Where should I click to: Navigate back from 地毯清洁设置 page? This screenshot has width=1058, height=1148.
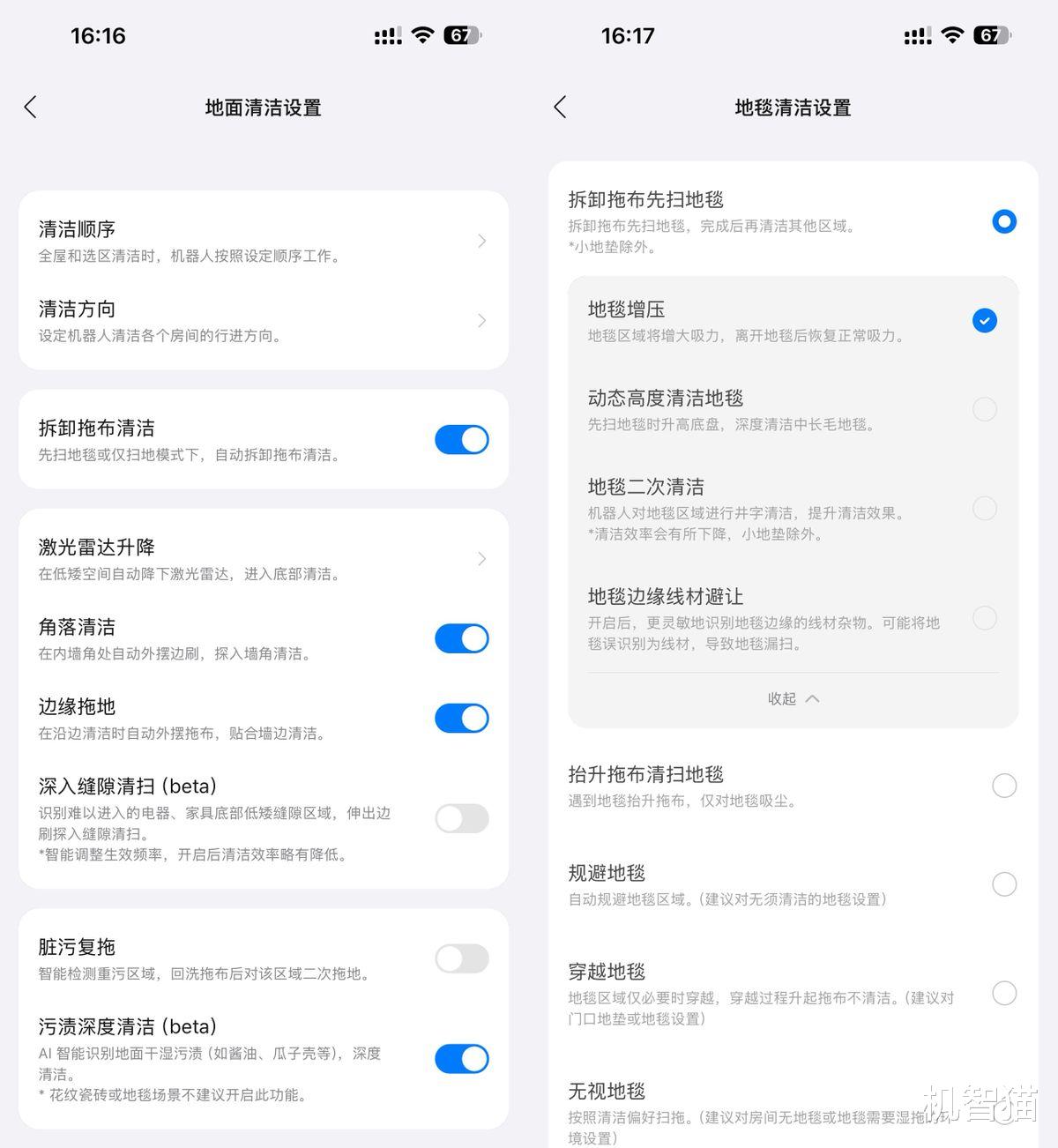click(559, 106)
